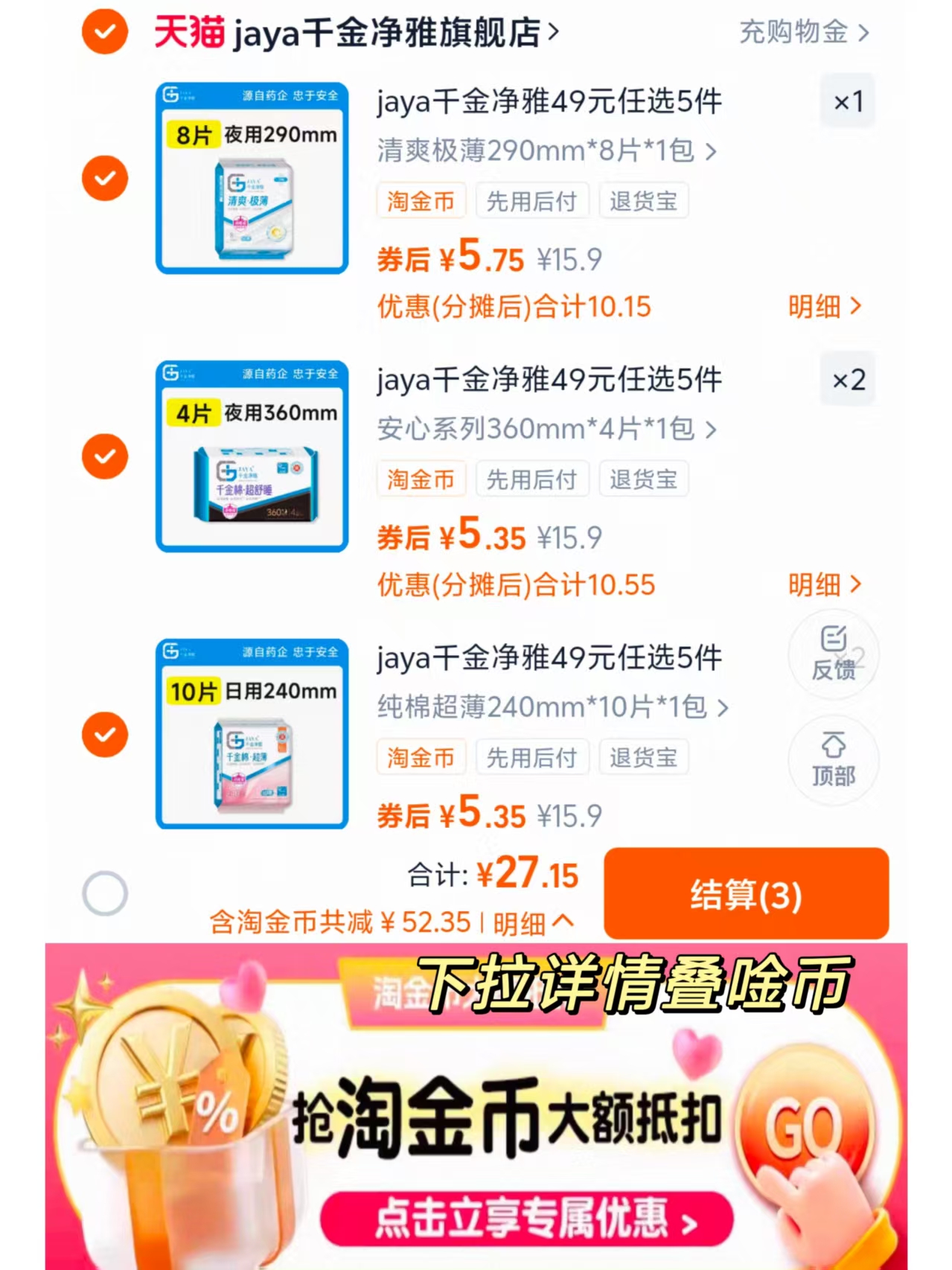The width and height of the screenshot is (952, 1270).
Task: Click the 顶部 back-to-top icon
Action: (833, 761)
